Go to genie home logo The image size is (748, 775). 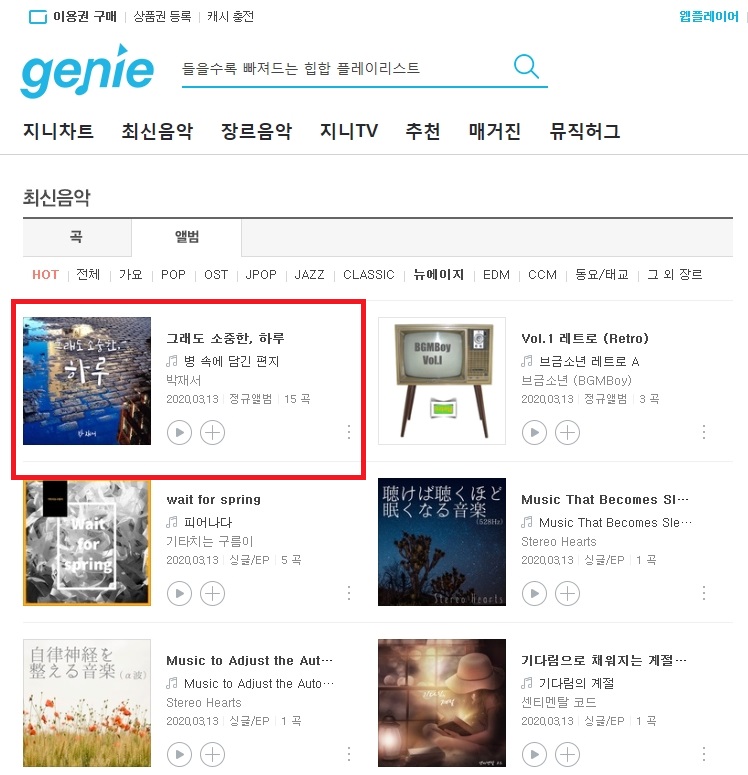point(88,70)
